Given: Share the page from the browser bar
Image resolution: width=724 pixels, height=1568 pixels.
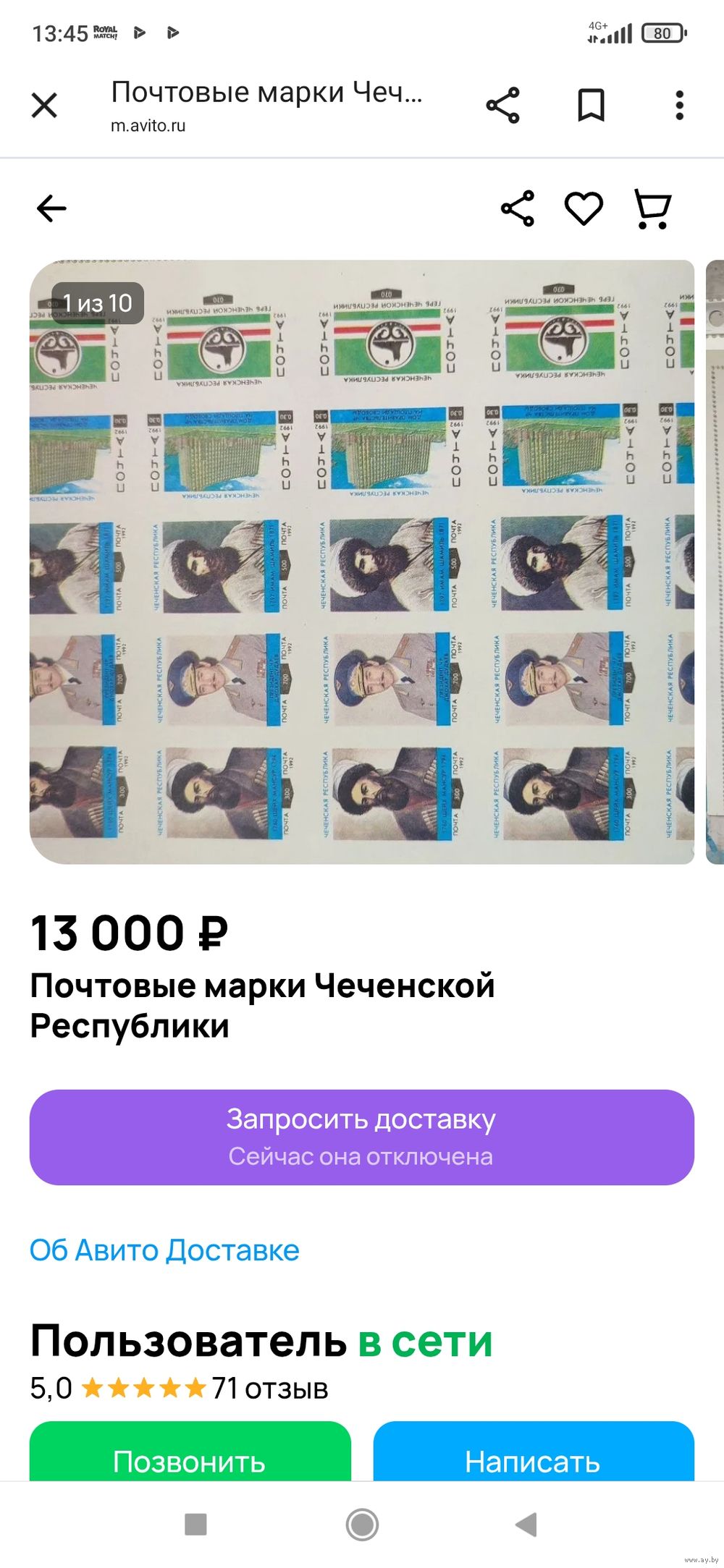Looking at the screenshot, I should pos(502,106).
